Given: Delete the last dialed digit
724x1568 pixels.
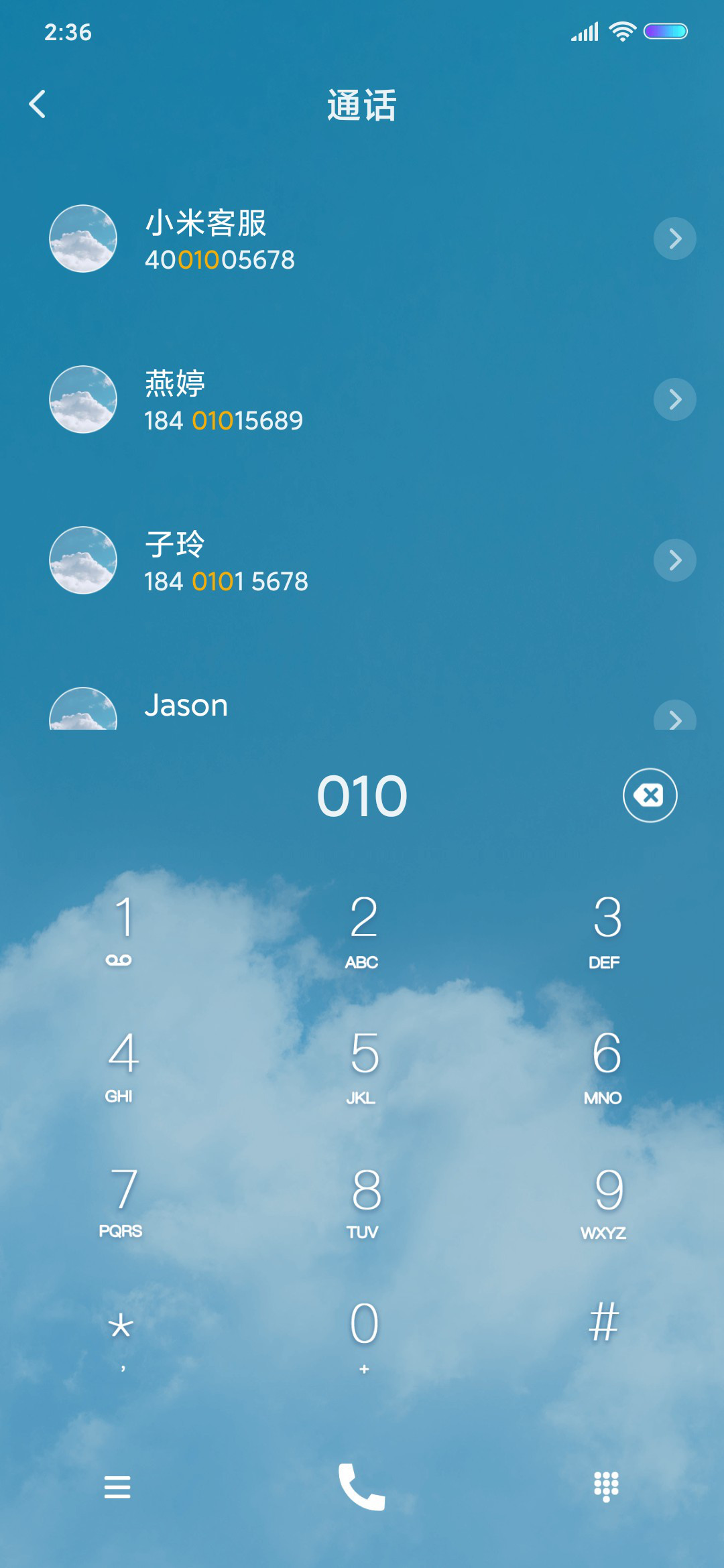Looking at the screenshot, I should click(650, 795).
